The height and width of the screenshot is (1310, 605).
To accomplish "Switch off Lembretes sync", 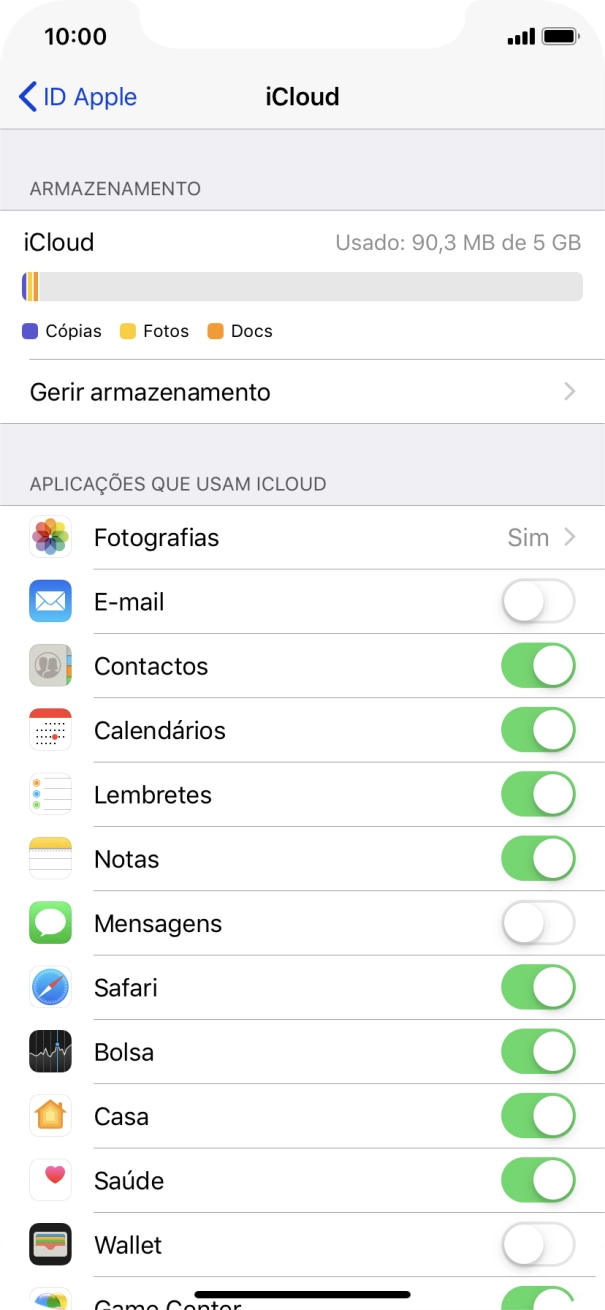I will (538, 795).
